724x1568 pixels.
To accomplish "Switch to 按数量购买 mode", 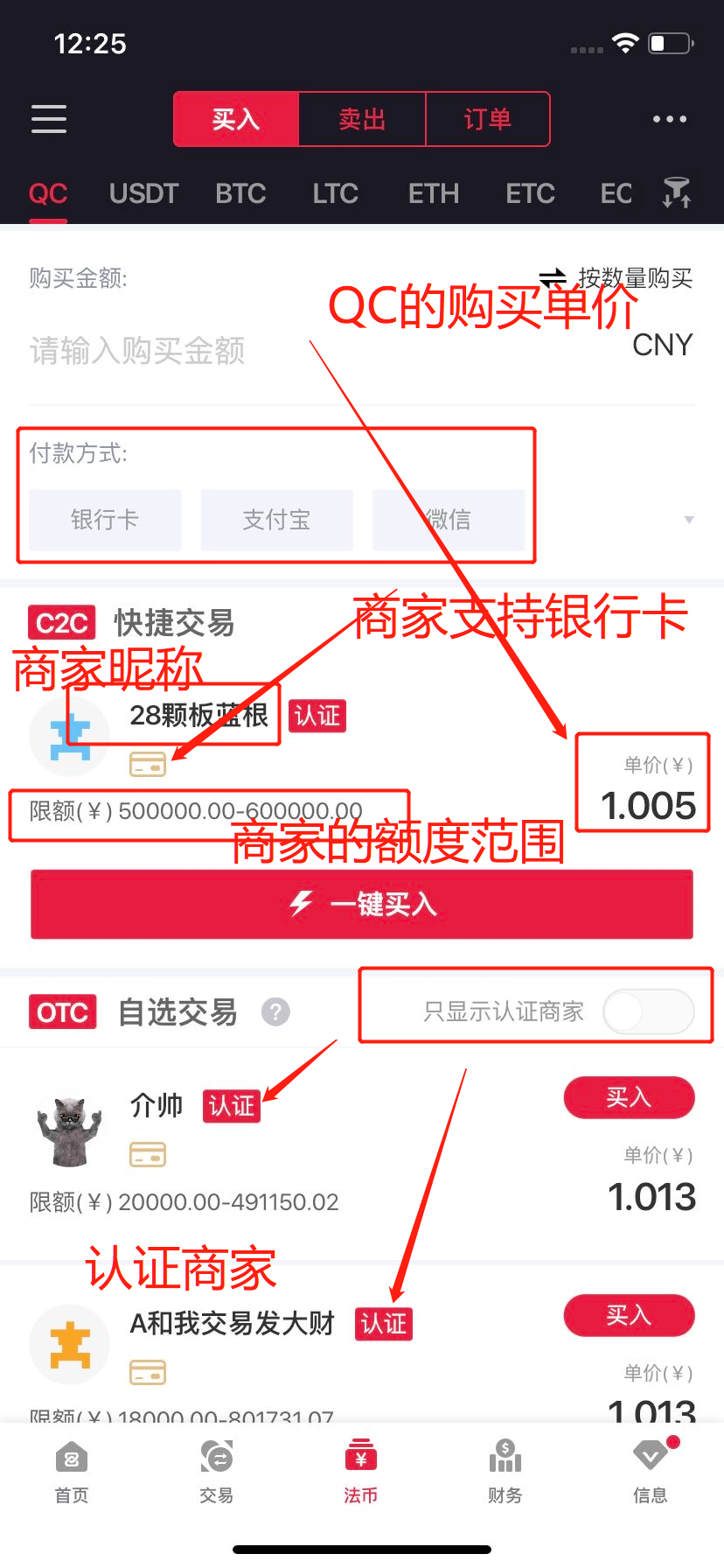I will coord(616,278).
